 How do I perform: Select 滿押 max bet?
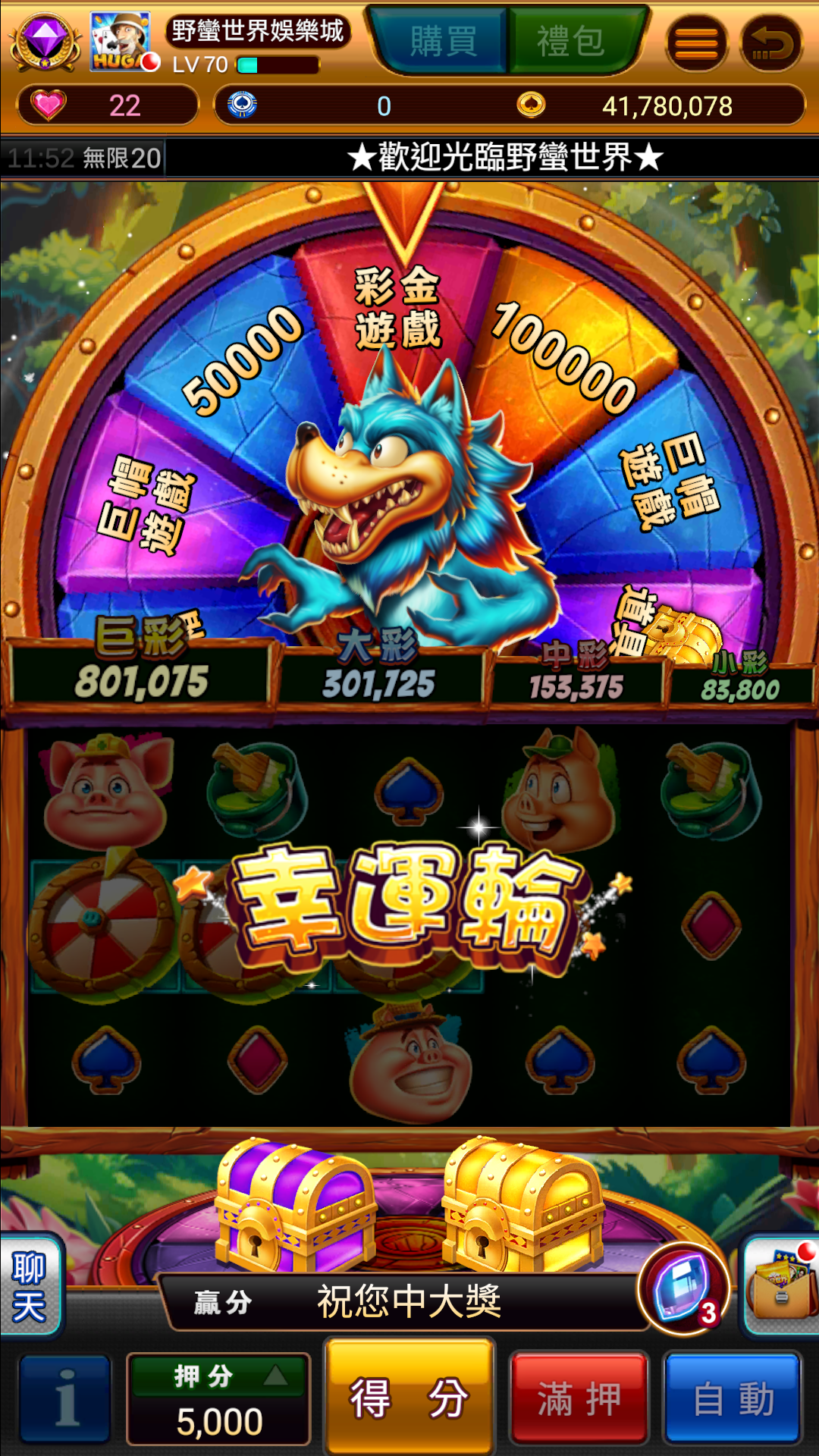pyautogui.click(x=579, y=1398)
